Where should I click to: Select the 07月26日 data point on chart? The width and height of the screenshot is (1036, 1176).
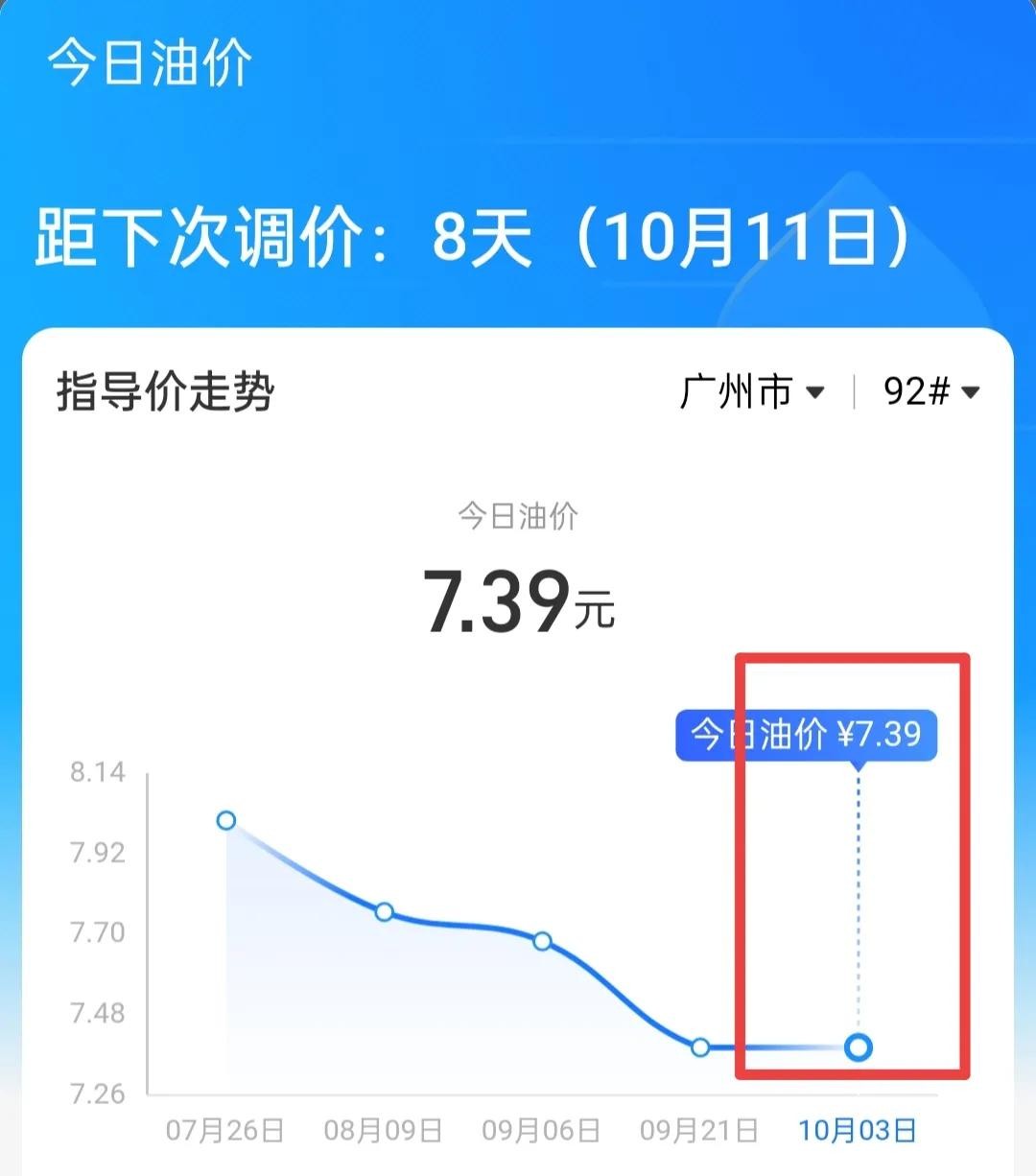pos(226,820)
